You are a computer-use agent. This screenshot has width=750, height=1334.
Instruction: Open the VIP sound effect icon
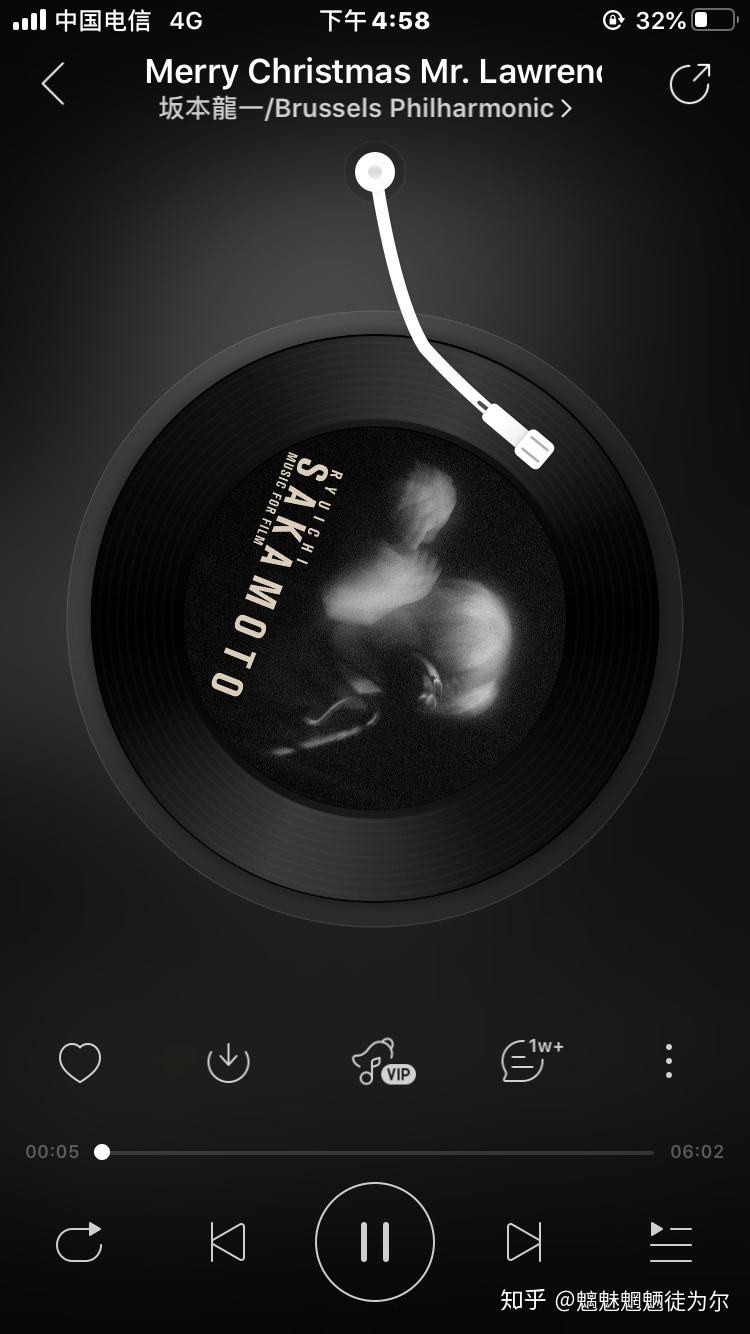pyautogui.click(x=382, y=1062)
